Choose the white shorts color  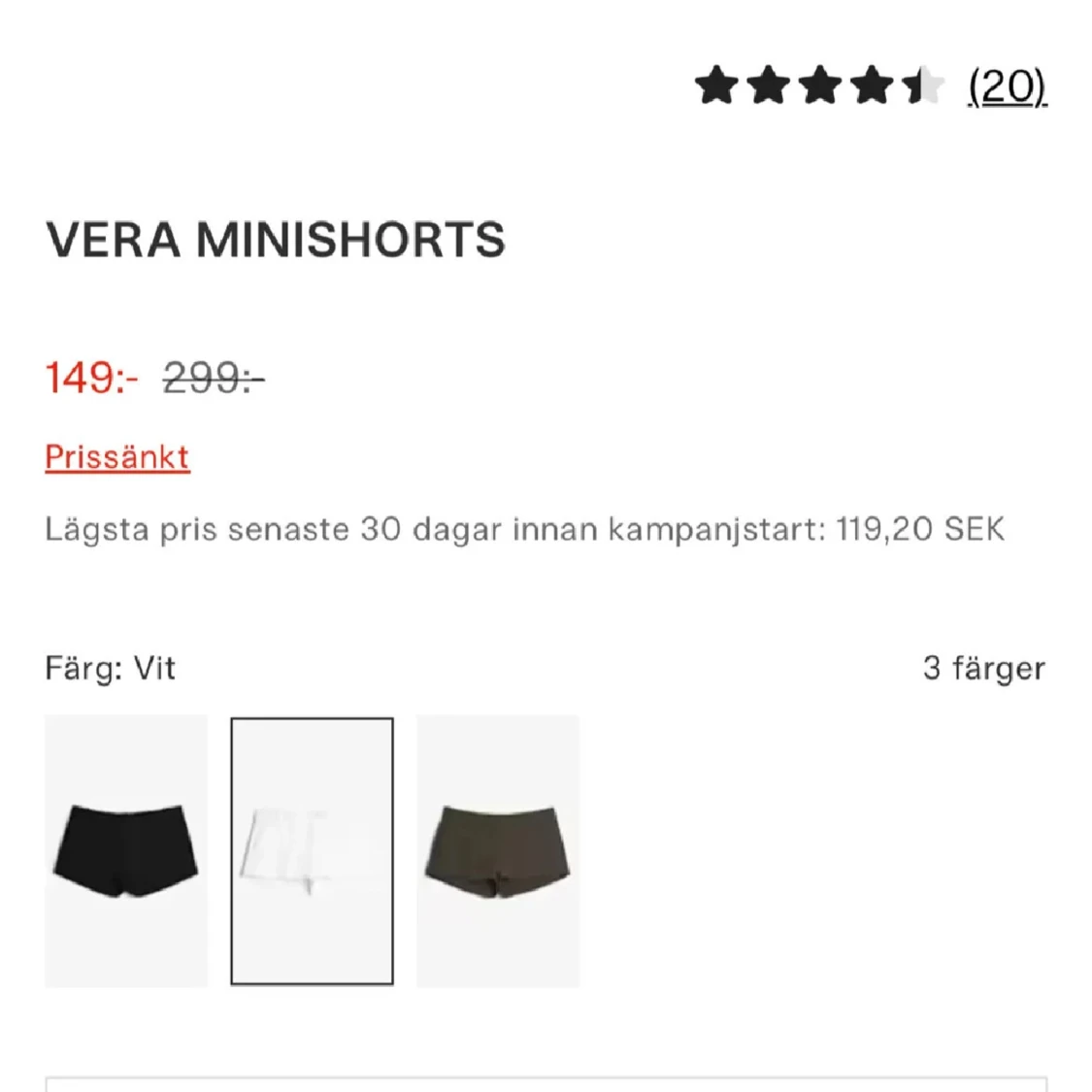(x=312, y=850)
